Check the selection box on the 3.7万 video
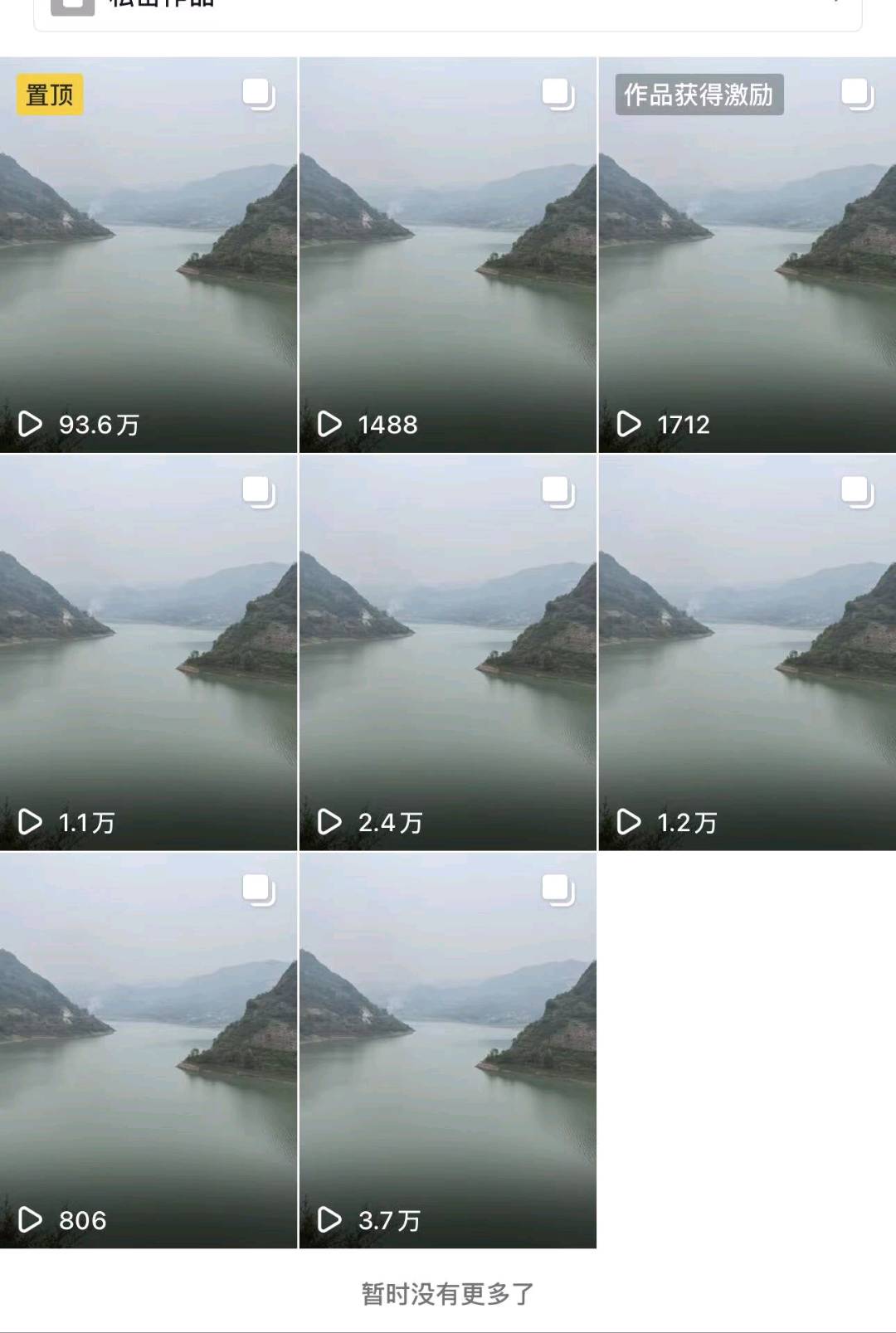The width and height of the screenshot is (896, 1333). pos(556,889)
